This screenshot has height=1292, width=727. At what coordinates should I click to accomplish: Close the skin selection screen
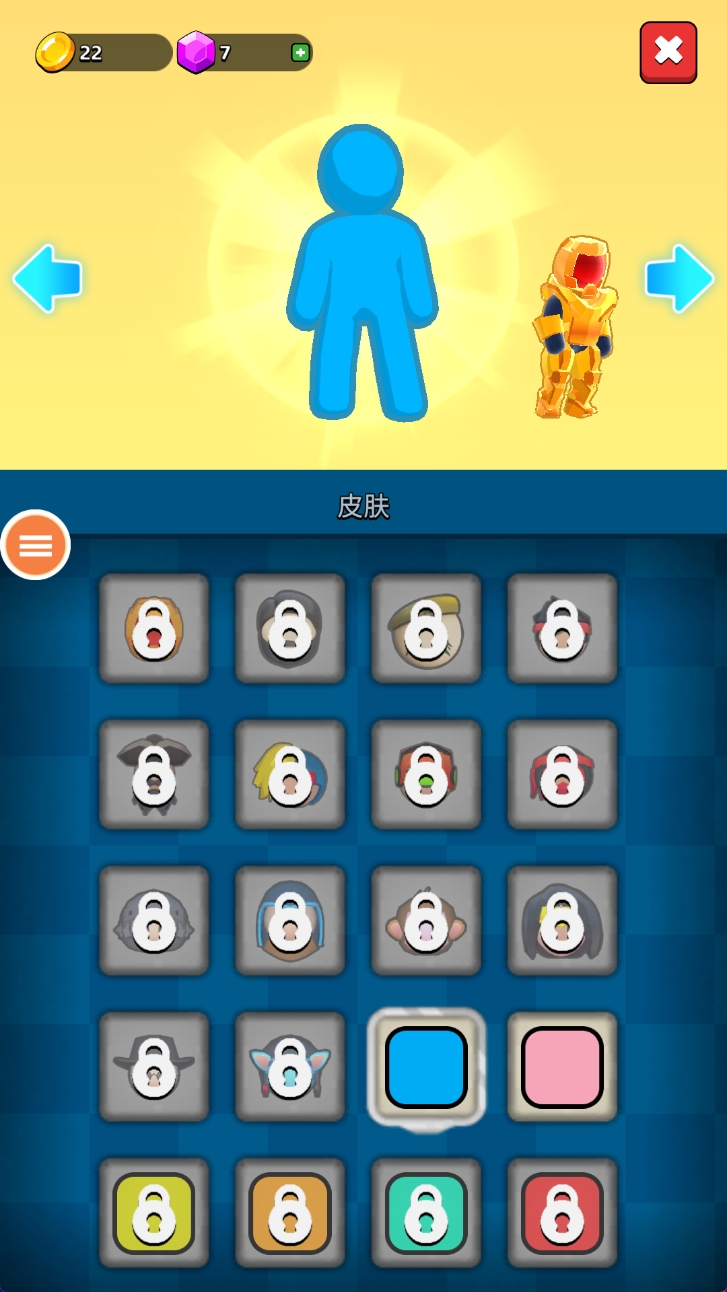(x=668, y=51)
